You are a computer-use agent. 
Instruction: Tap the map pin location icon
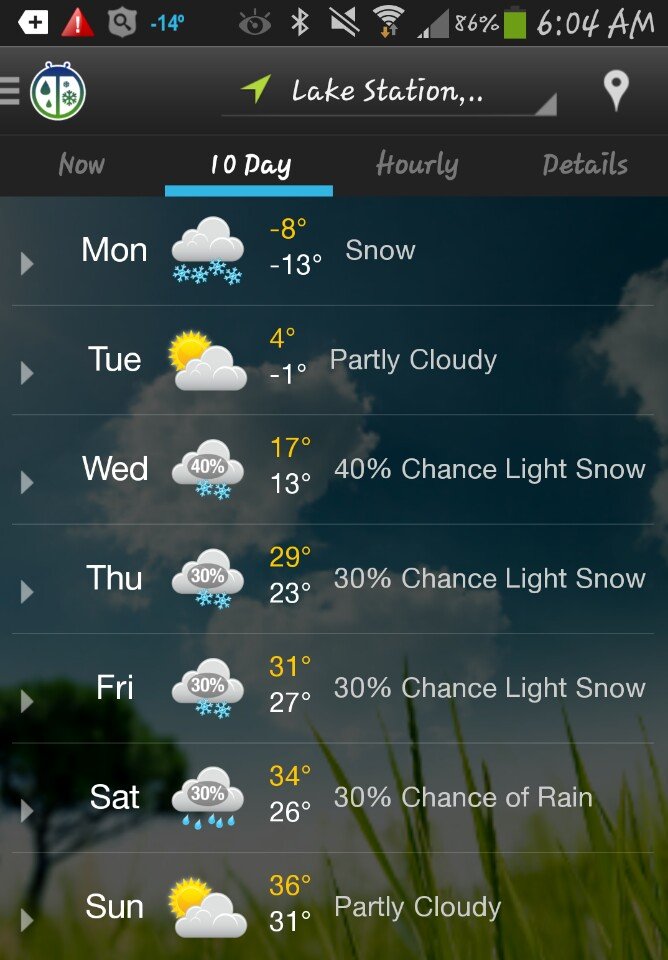(616, 91)
